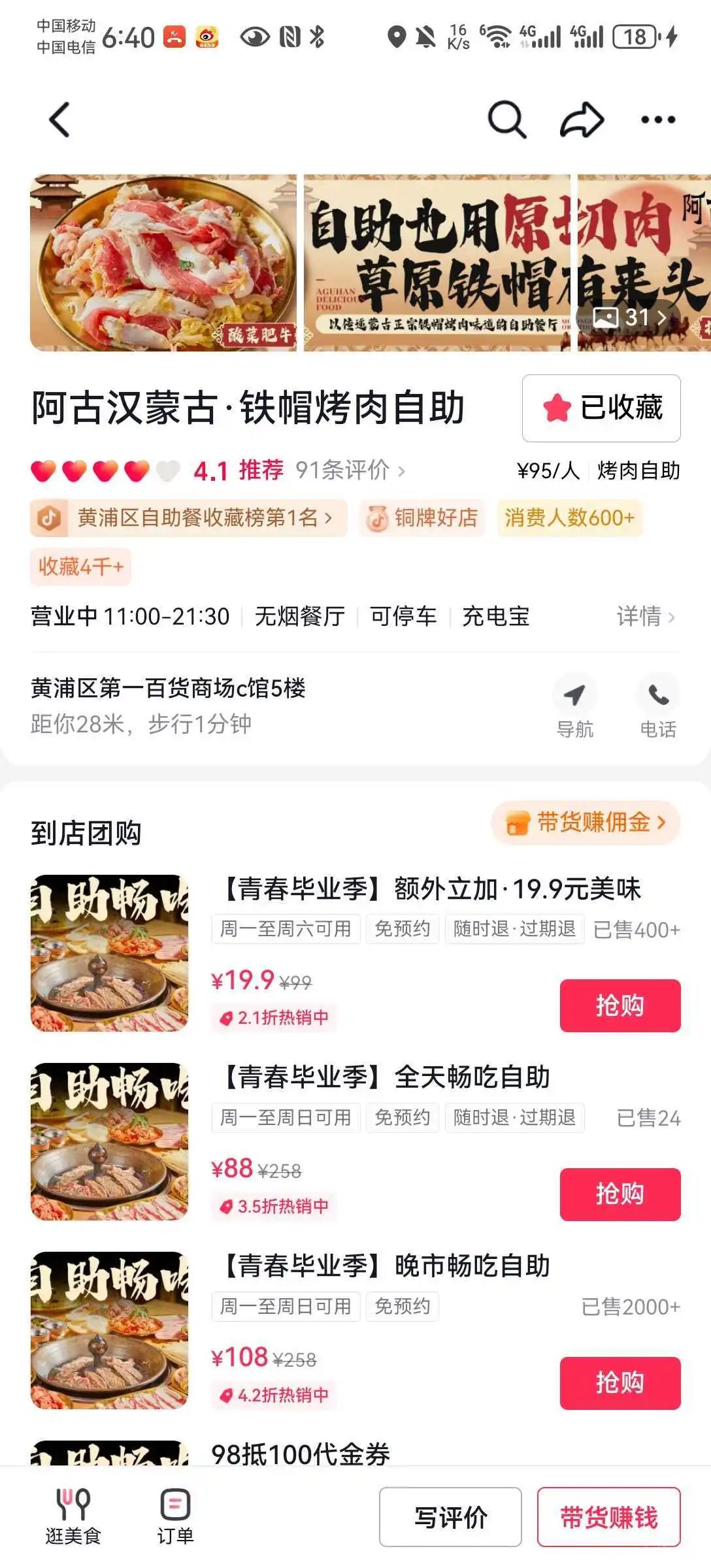Share the restaurant via share icon
The width and height of the screenshot is (711, 1568).
[x=582, y=120]
